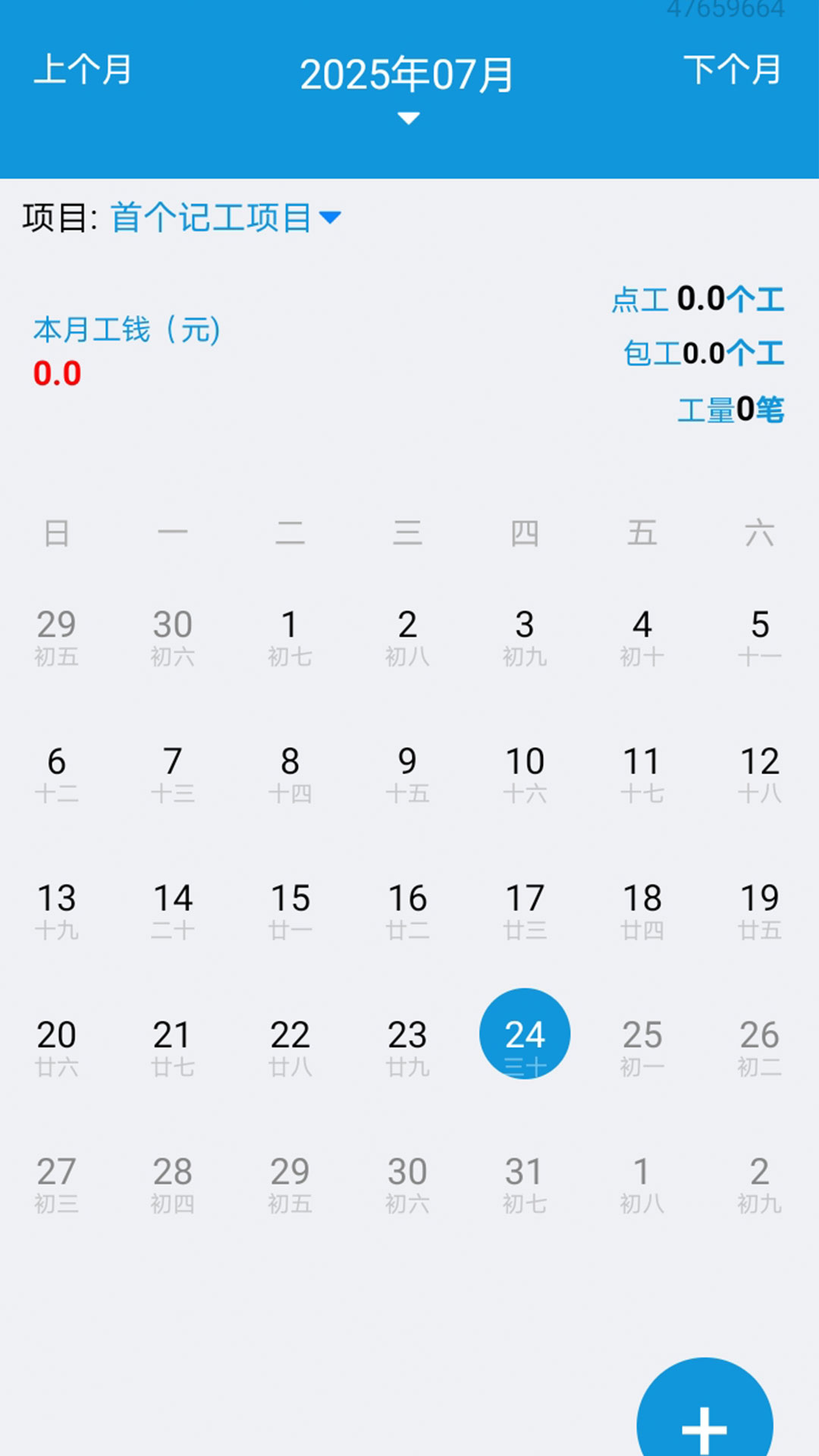Go to 上个月 (previous month)
Screen dimensions: 819x1456
[81, 72]
